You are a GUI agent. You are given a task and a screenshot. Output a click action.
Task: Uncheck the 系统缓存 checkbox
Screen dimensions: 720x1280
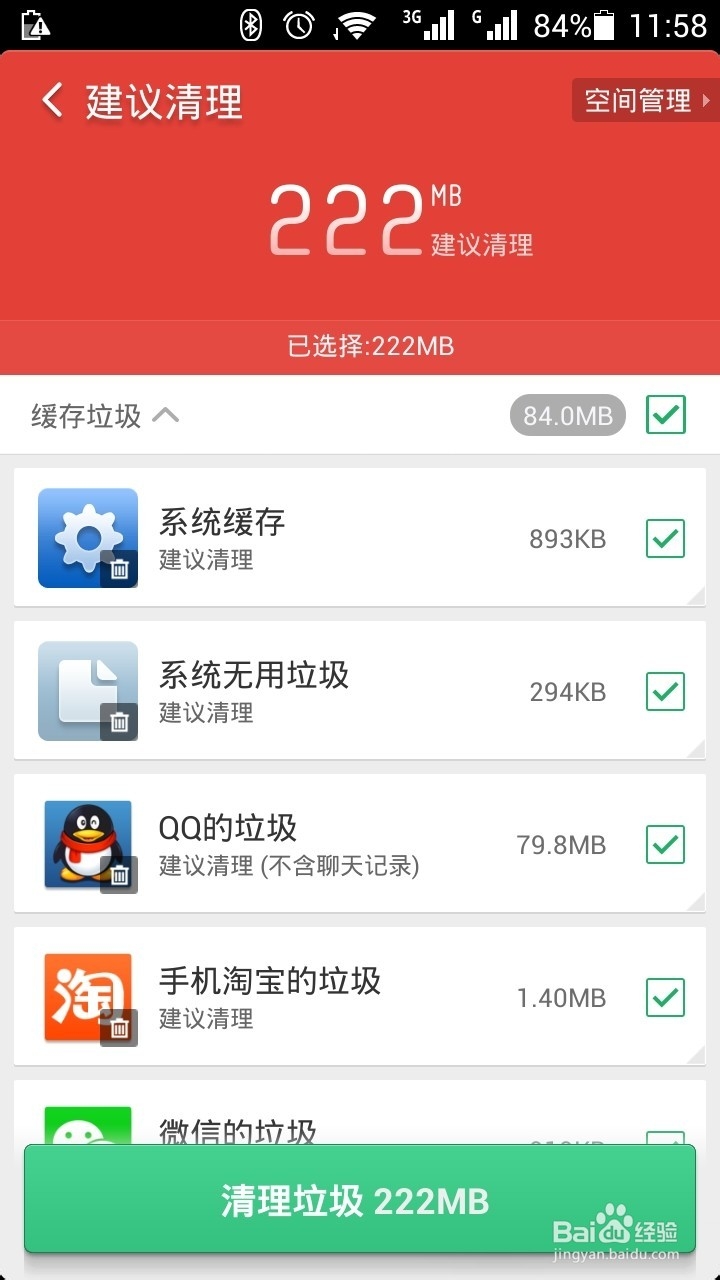664,538
